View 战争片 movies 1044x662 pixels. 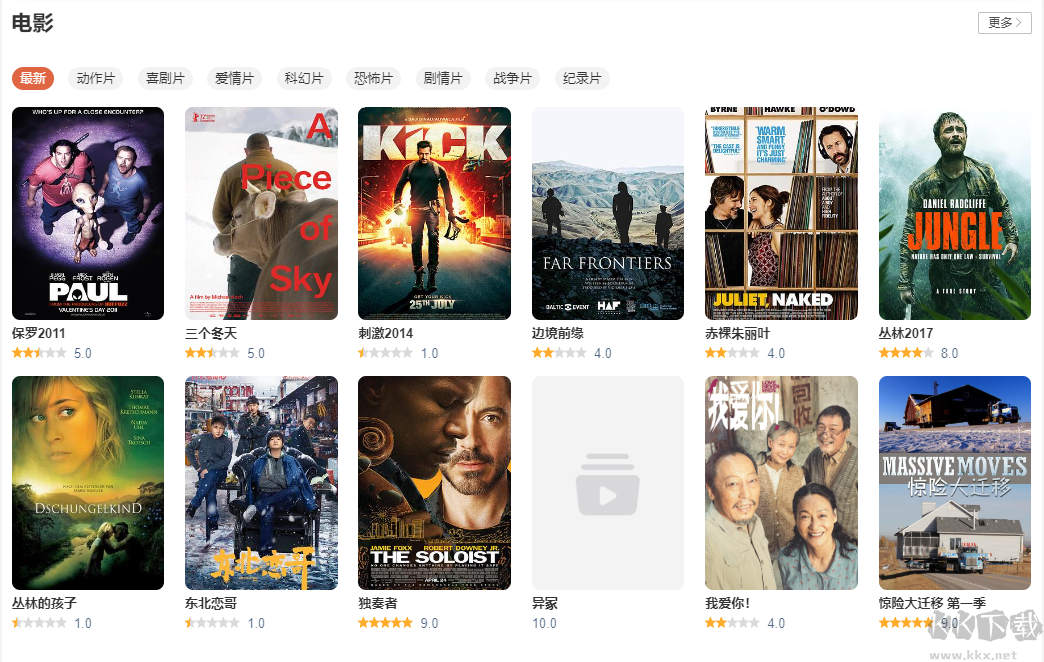pos(512,78)
